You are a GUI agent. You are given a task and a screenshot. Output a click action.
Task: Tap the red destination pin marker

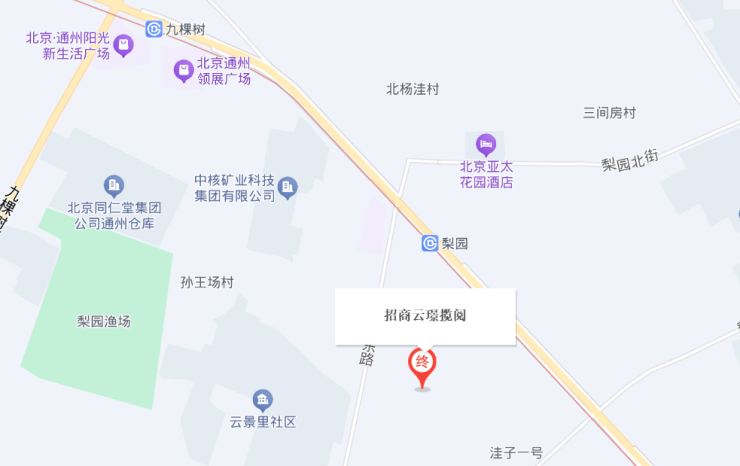422,364
